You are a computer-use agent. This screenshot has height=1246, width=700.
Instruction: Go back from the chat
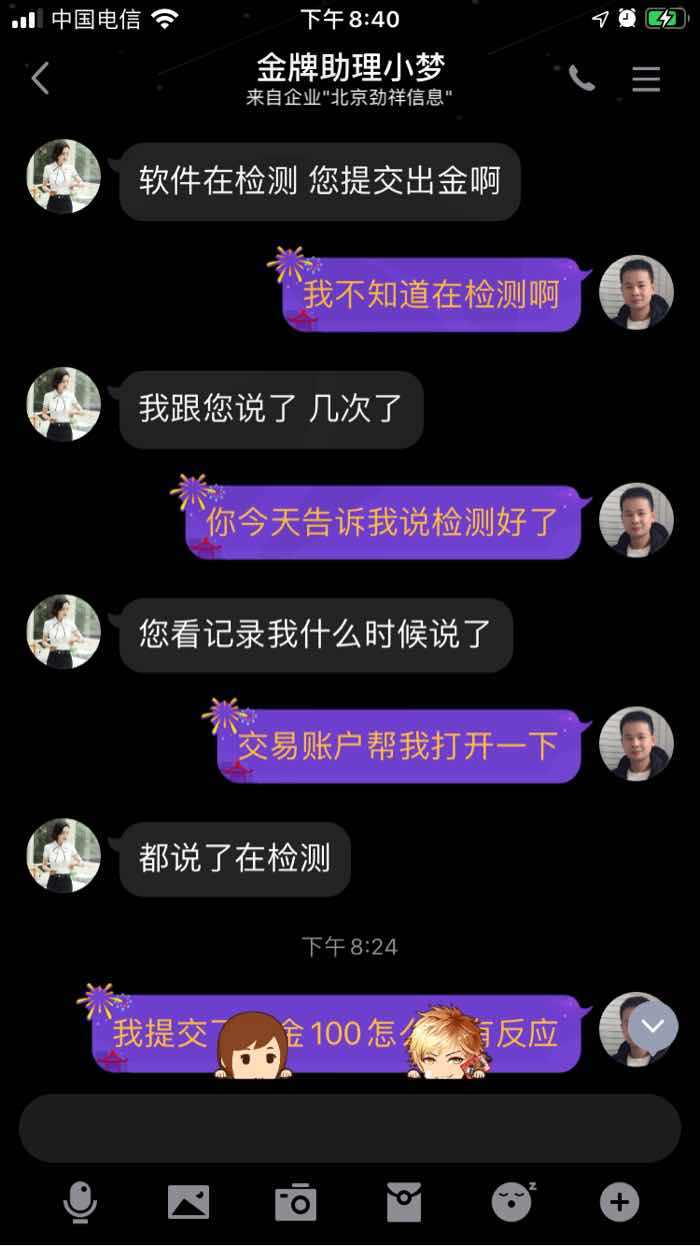click(x=40, y=78)
